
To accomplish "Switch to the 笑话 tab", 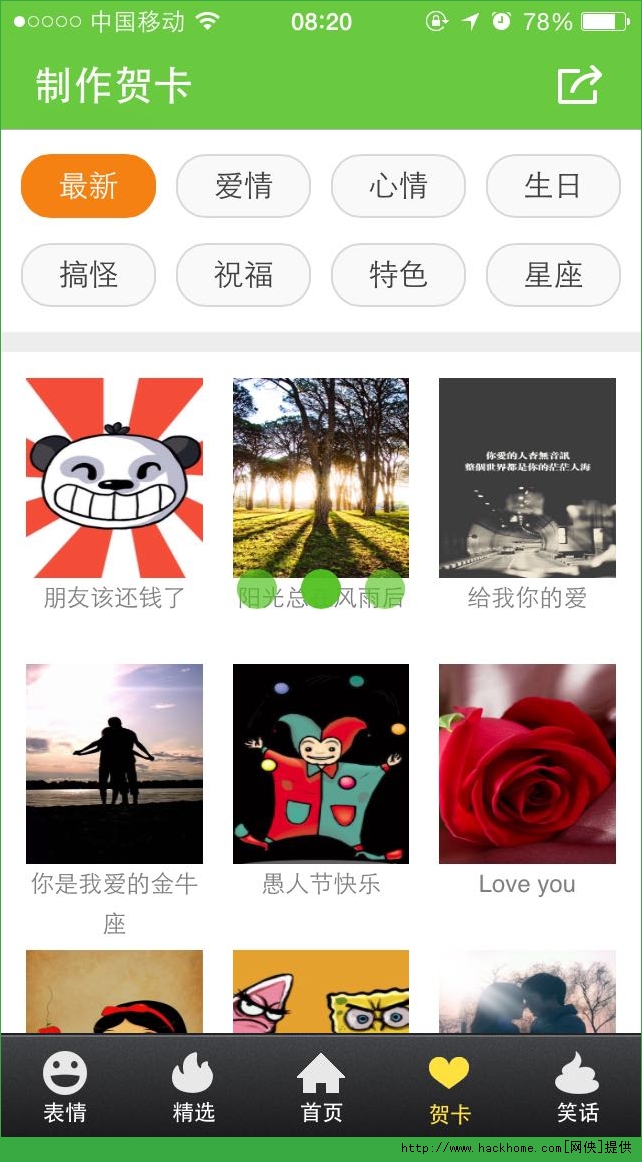I will 577,1086.
